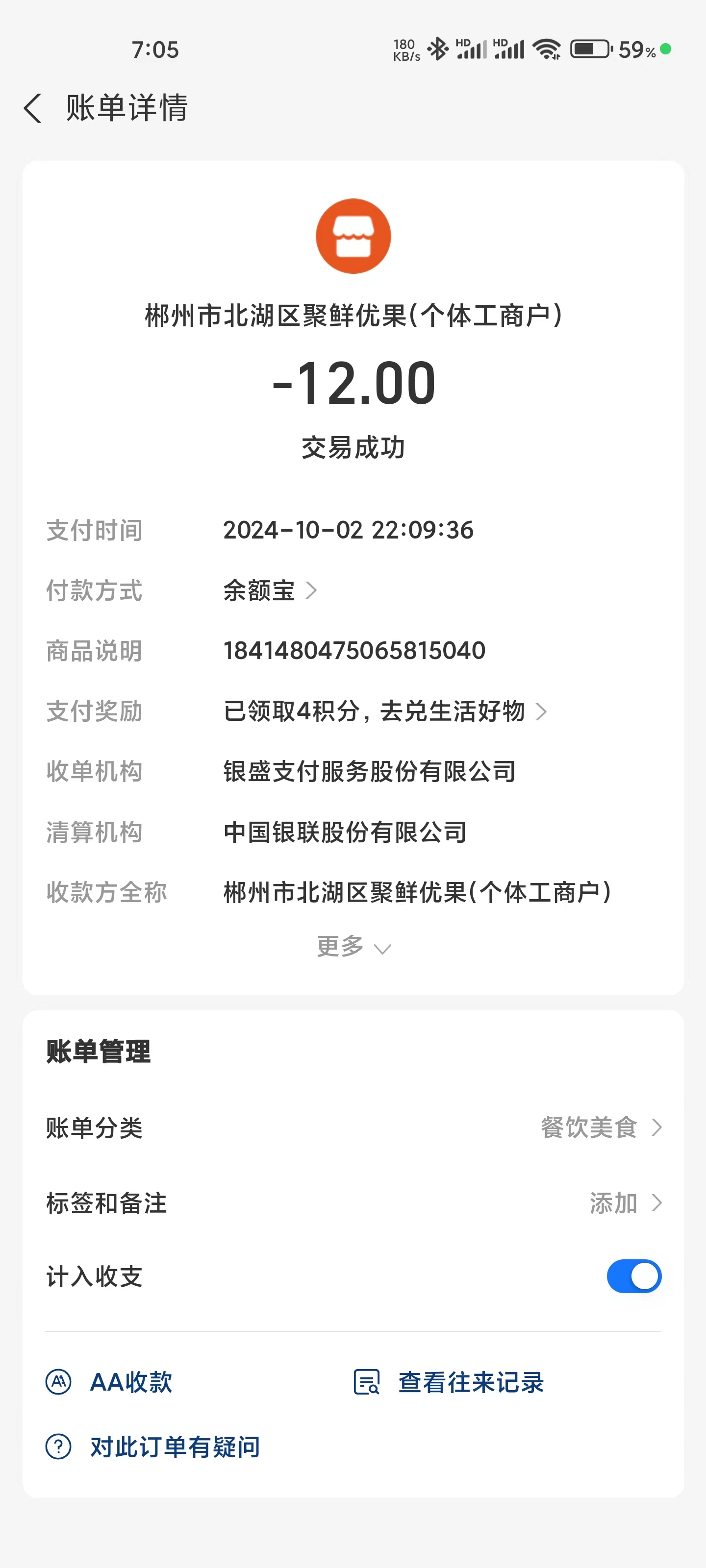Go back from 账单详情 page

33,108
